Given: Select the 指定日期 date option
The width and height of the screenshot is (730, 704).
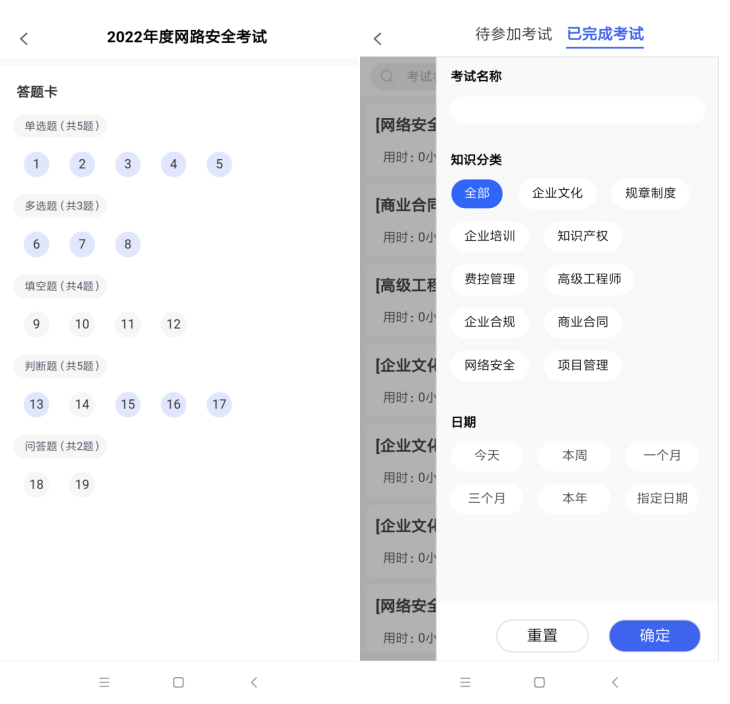Looking at the screenshot, I should 662,499.
